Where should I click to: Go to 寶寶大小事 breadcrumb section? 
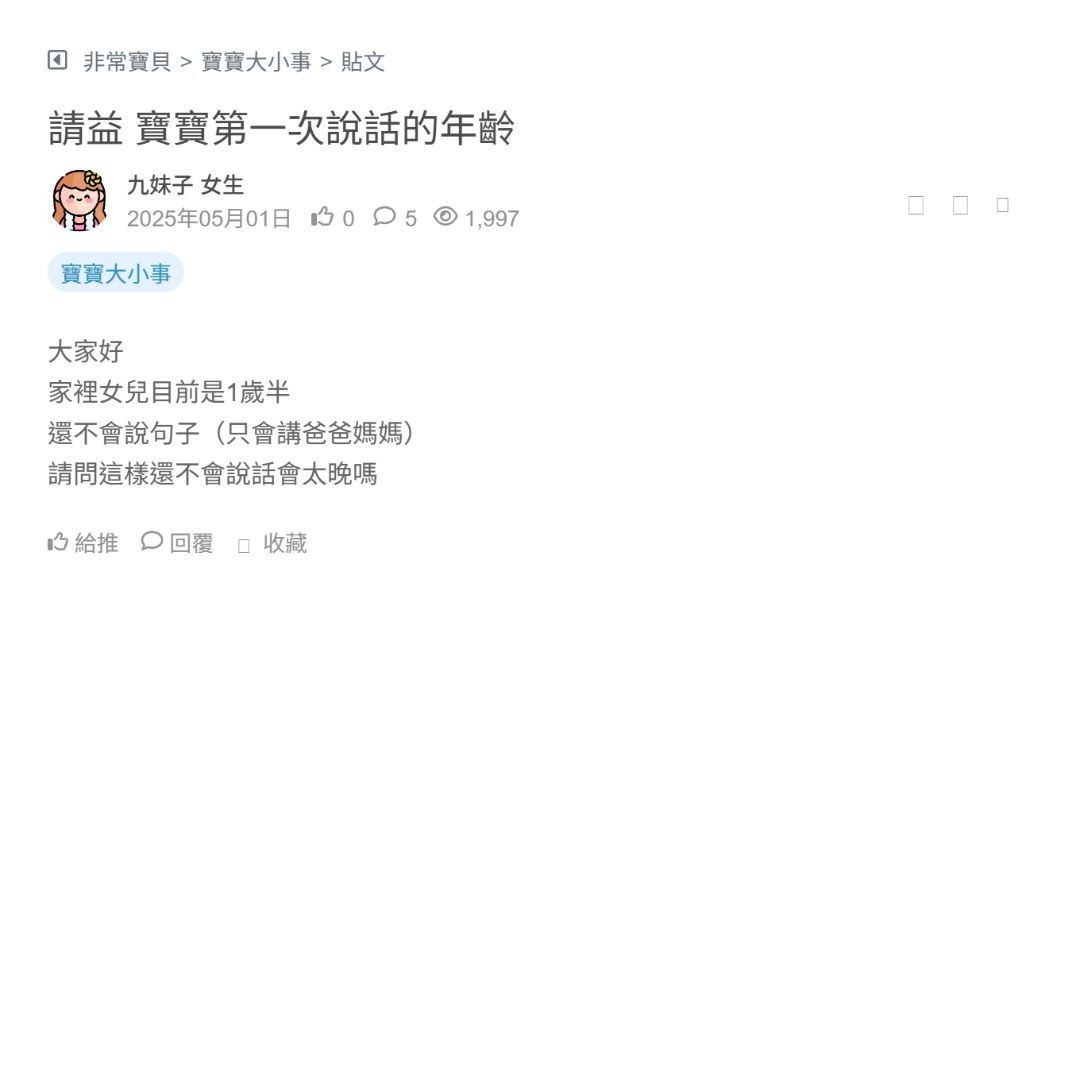256,62
